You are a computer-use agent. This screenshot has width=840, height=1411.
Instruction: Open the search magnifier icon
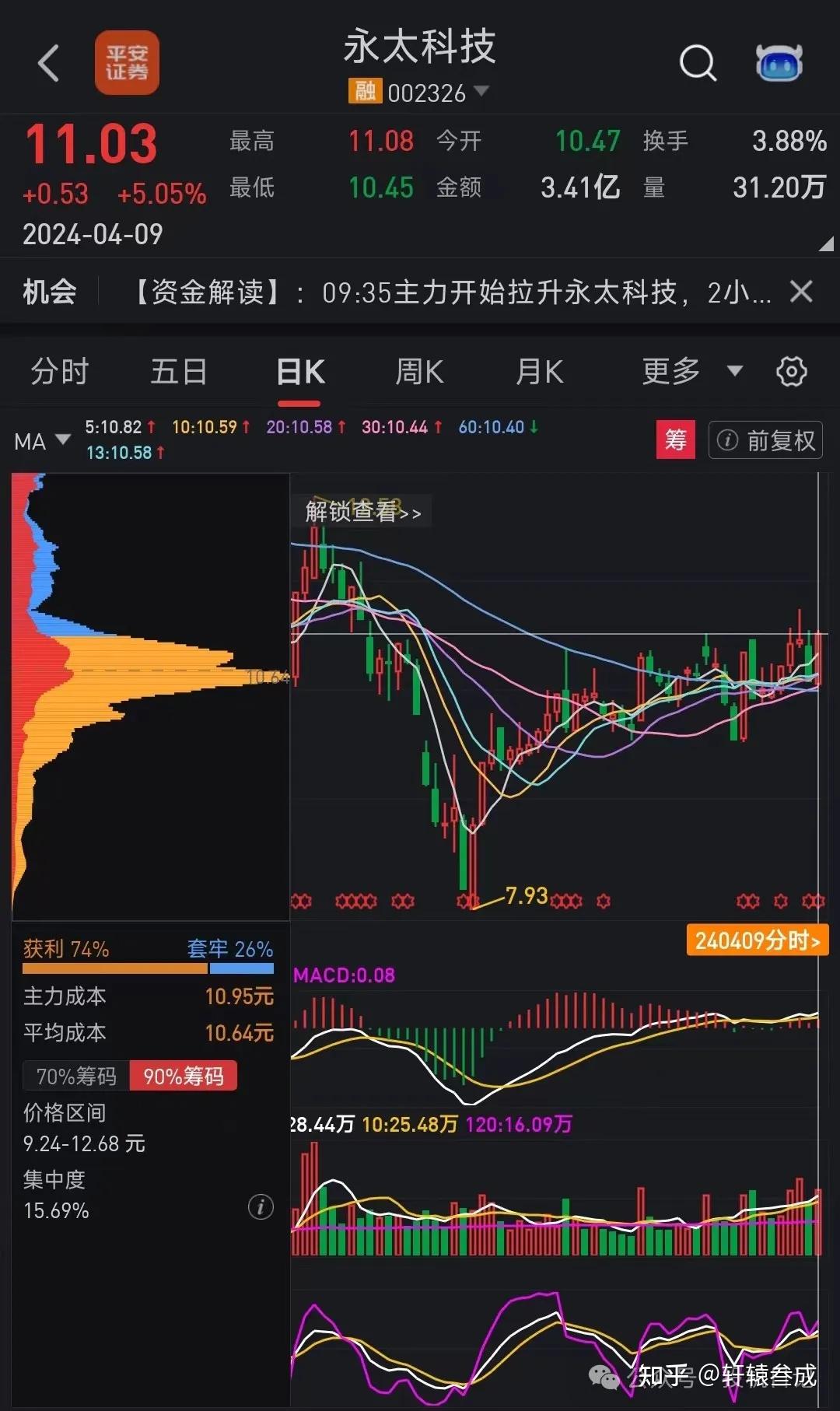(x=698, y=63)
